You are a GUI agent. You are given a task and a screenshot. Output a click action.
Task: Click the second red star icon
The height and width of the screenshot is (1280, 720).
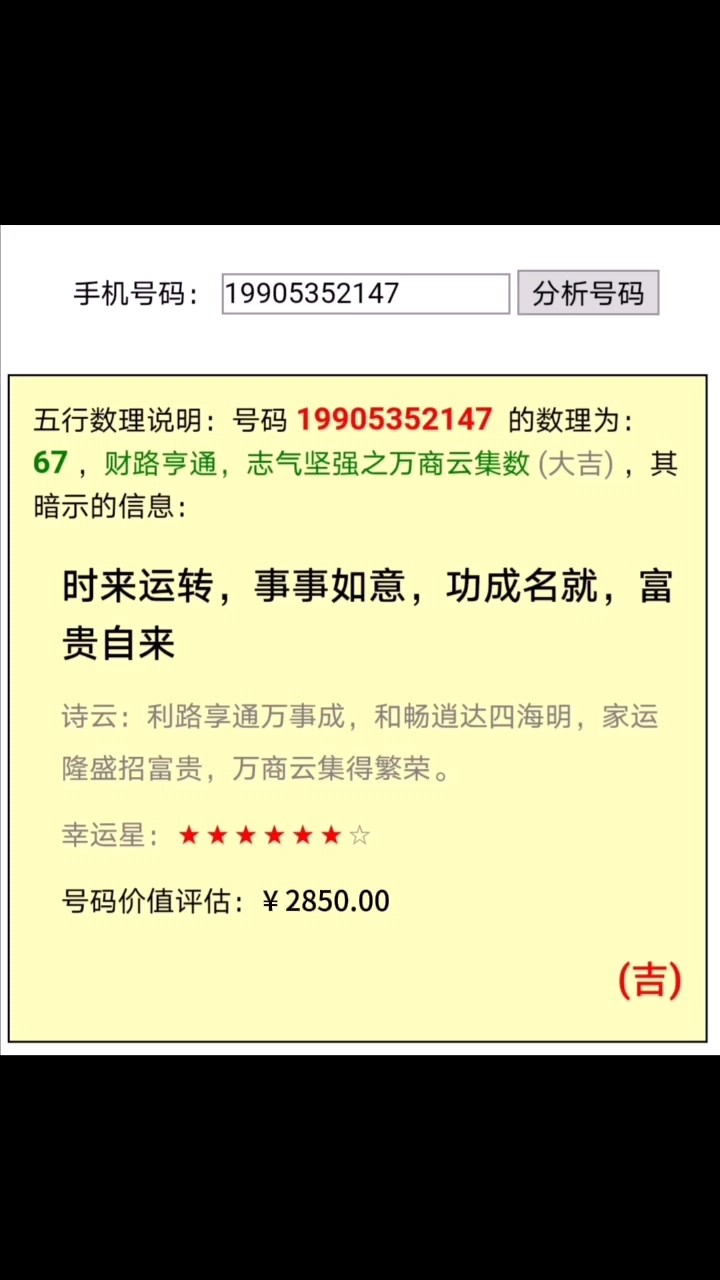pyautogui.click(x=217, y=834)
